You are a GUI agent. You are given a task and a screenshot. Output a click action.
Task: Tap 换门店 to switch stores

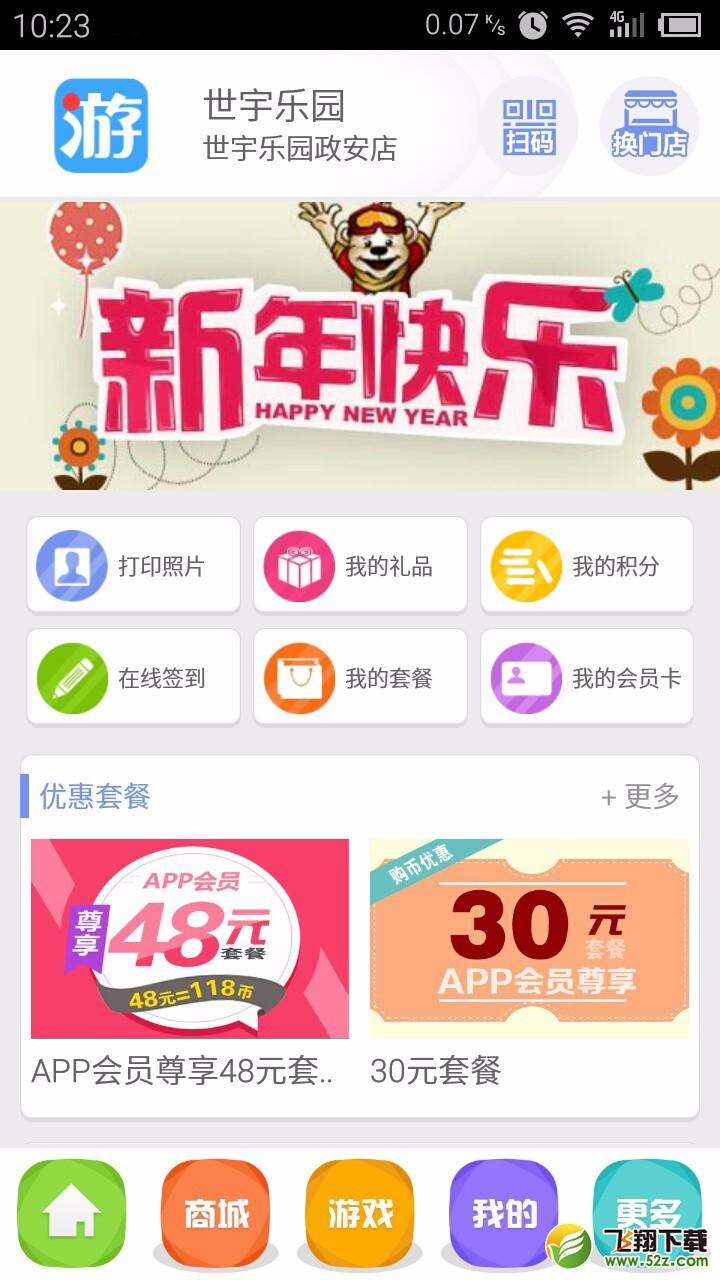[649, 126]
